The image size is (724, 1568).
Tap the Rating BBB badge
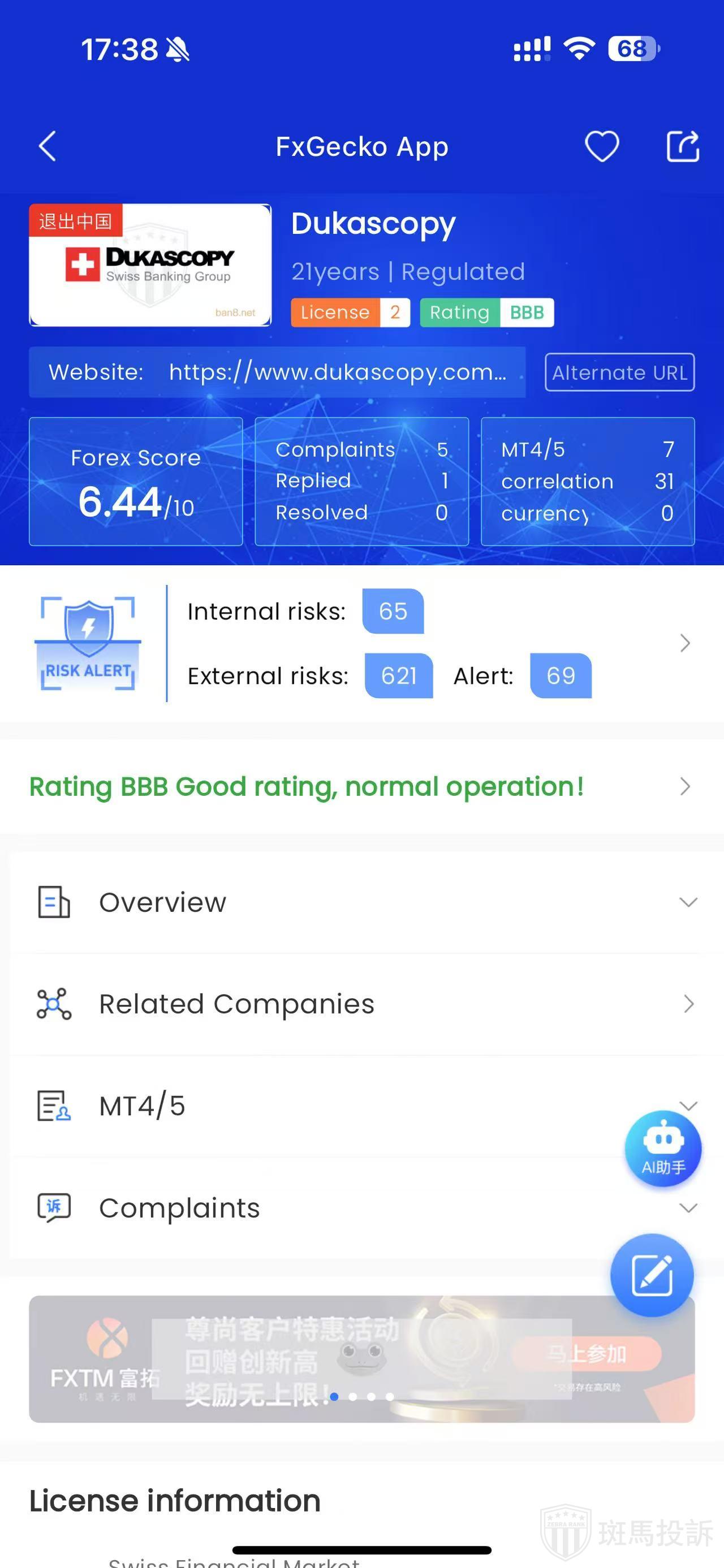pos(486,312)
